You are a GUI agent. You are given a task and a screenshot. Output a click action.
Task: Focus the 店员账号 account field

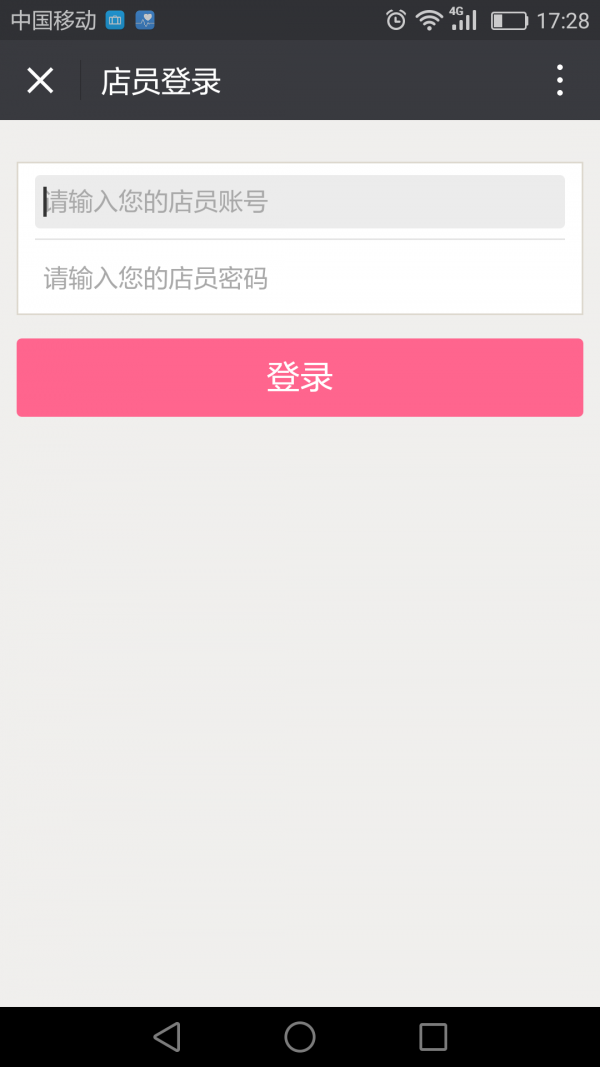click(x=300, y=202)
